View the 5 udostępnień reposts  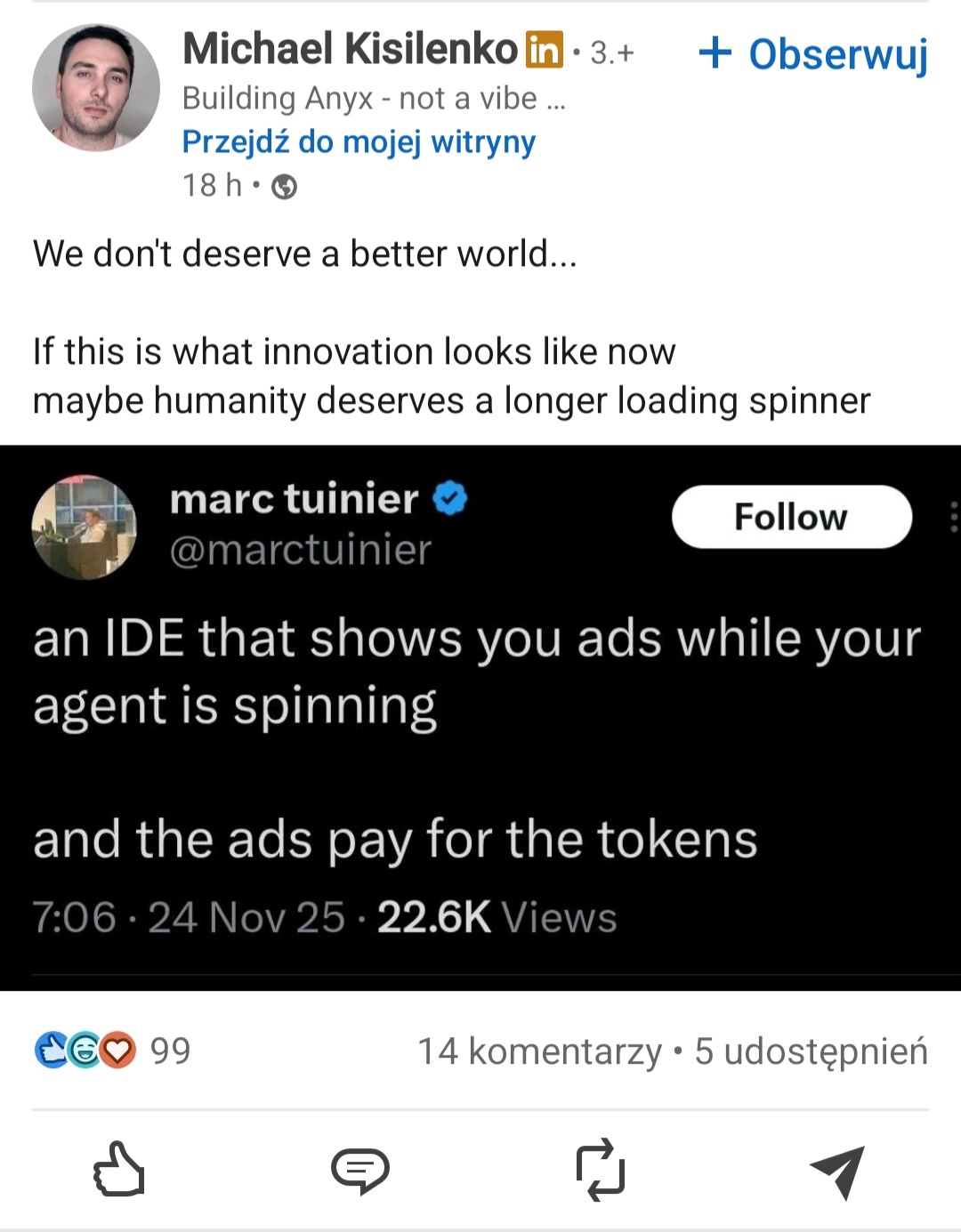click(811, 1051)
